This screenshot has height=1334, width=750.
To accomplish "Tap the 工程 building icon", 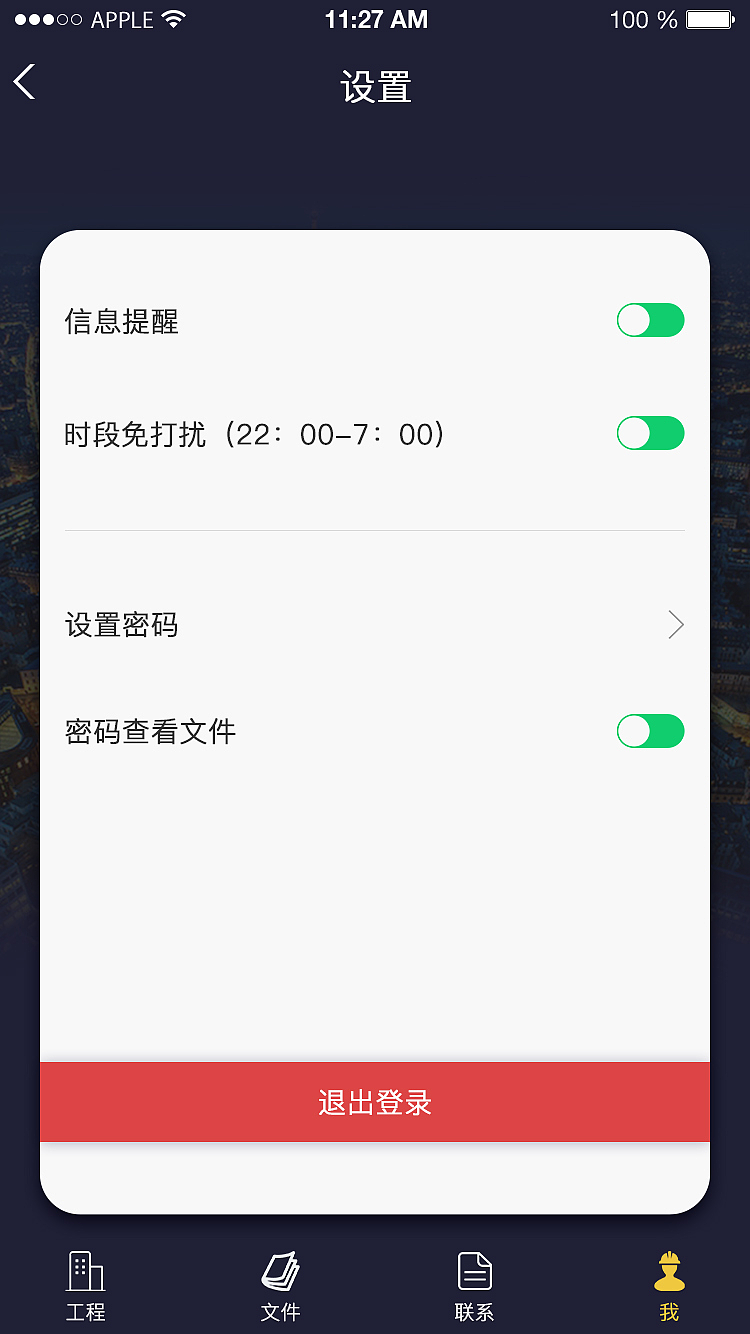I will coord(85,1272).
